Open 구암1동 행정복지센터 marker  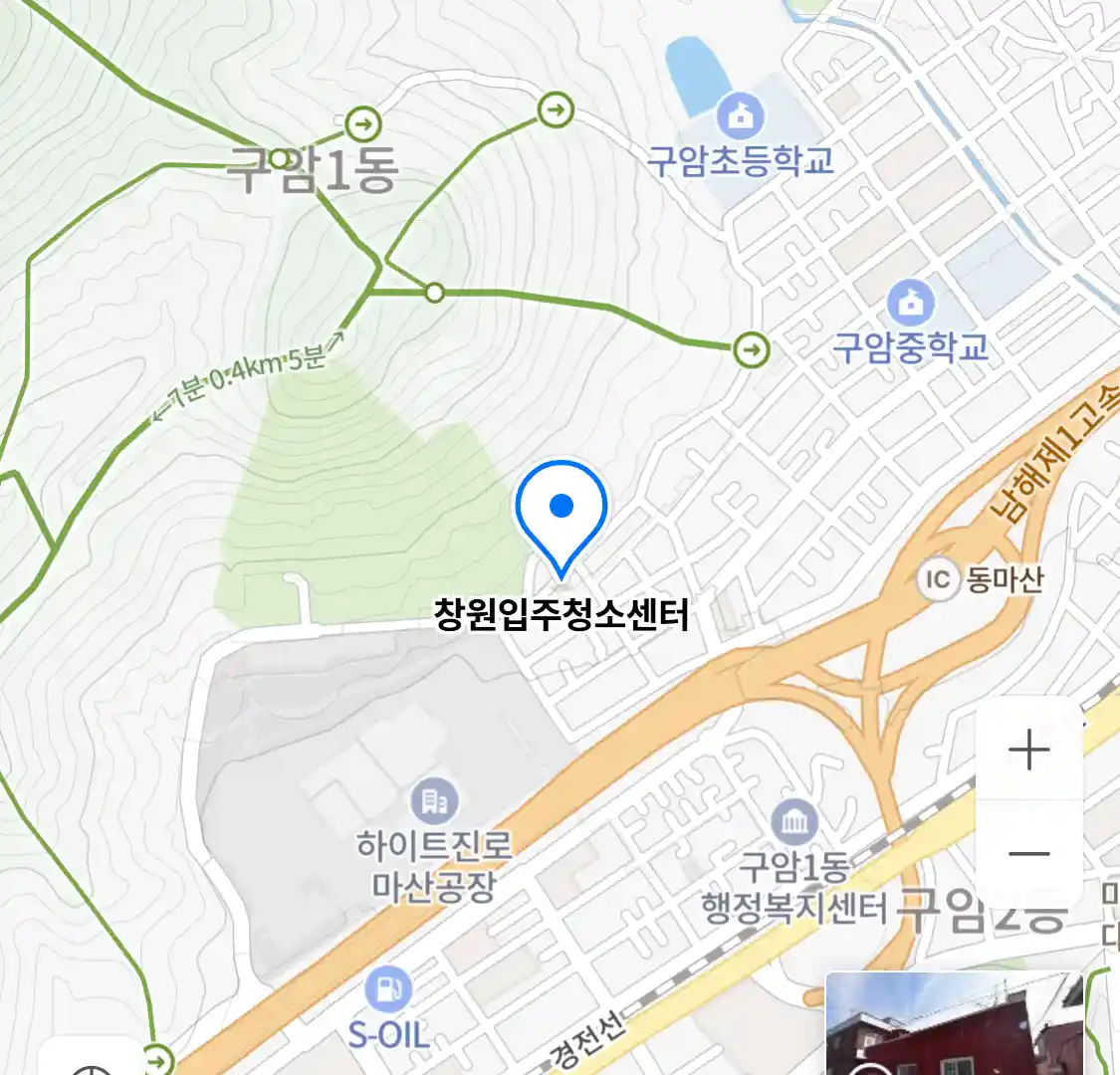pyautogui.click(x=794, y=822)
